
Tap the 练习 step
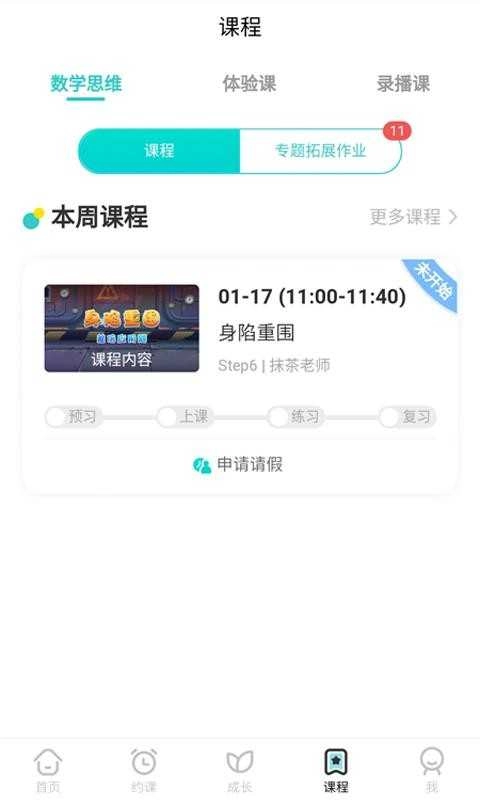(296, 417)
